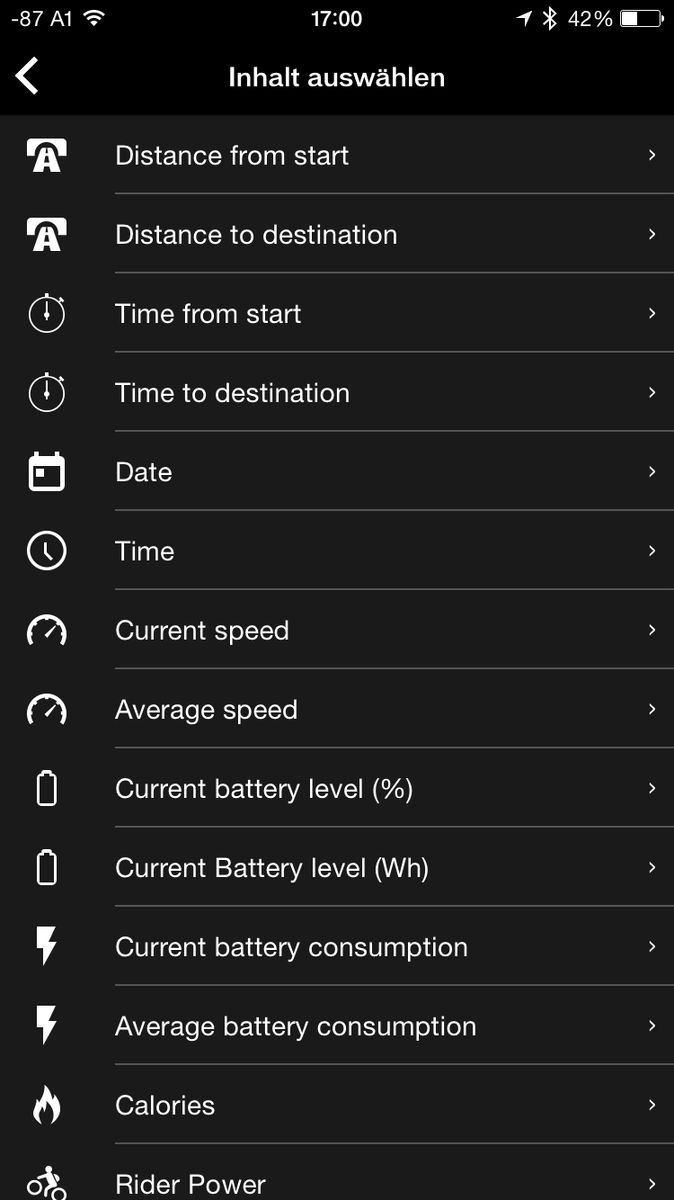Pick the Date content item
674x1200 pixels.
pos(337,471)
